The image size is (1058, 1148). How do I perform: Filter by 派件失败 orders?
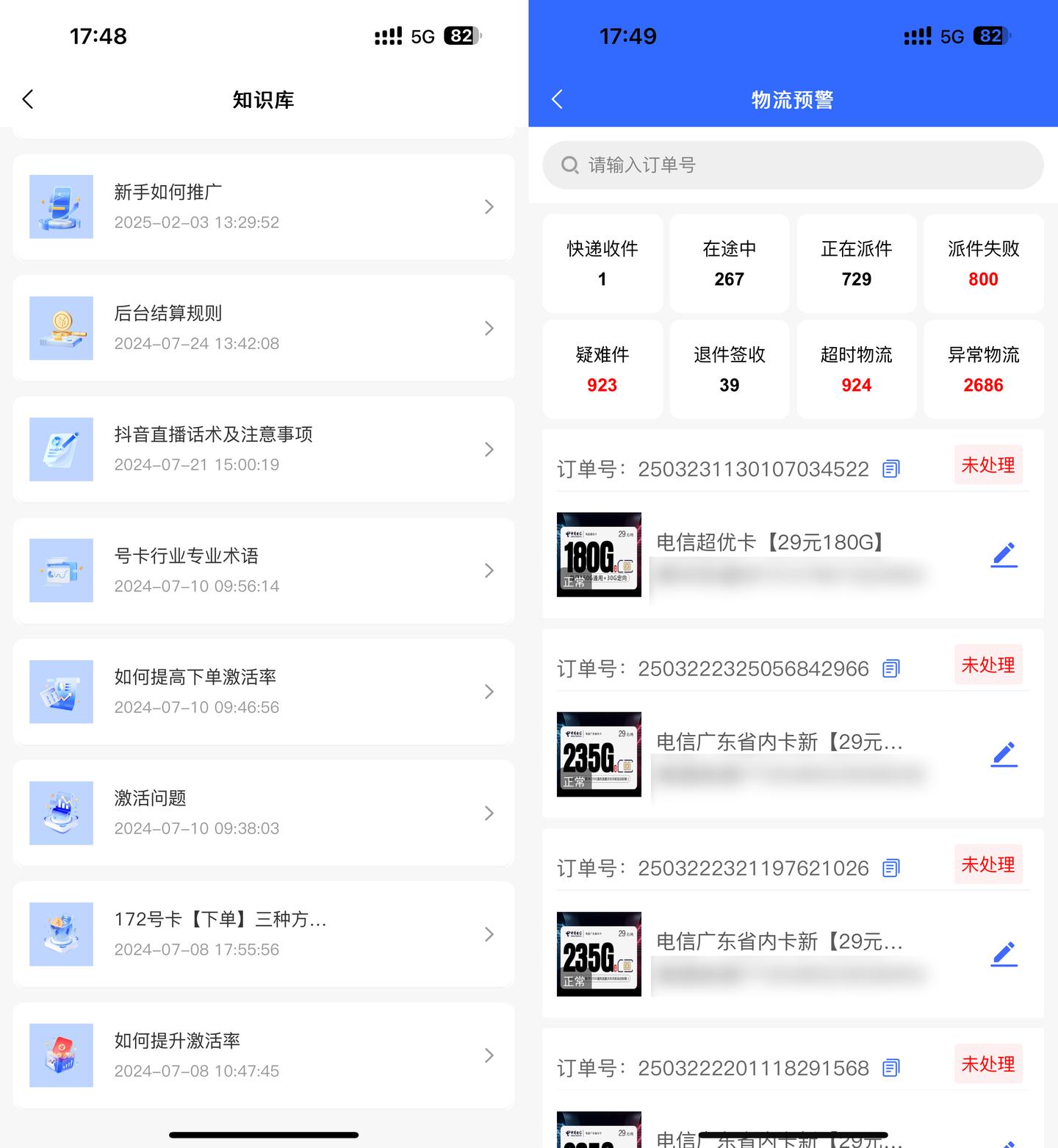click(983, 264)
